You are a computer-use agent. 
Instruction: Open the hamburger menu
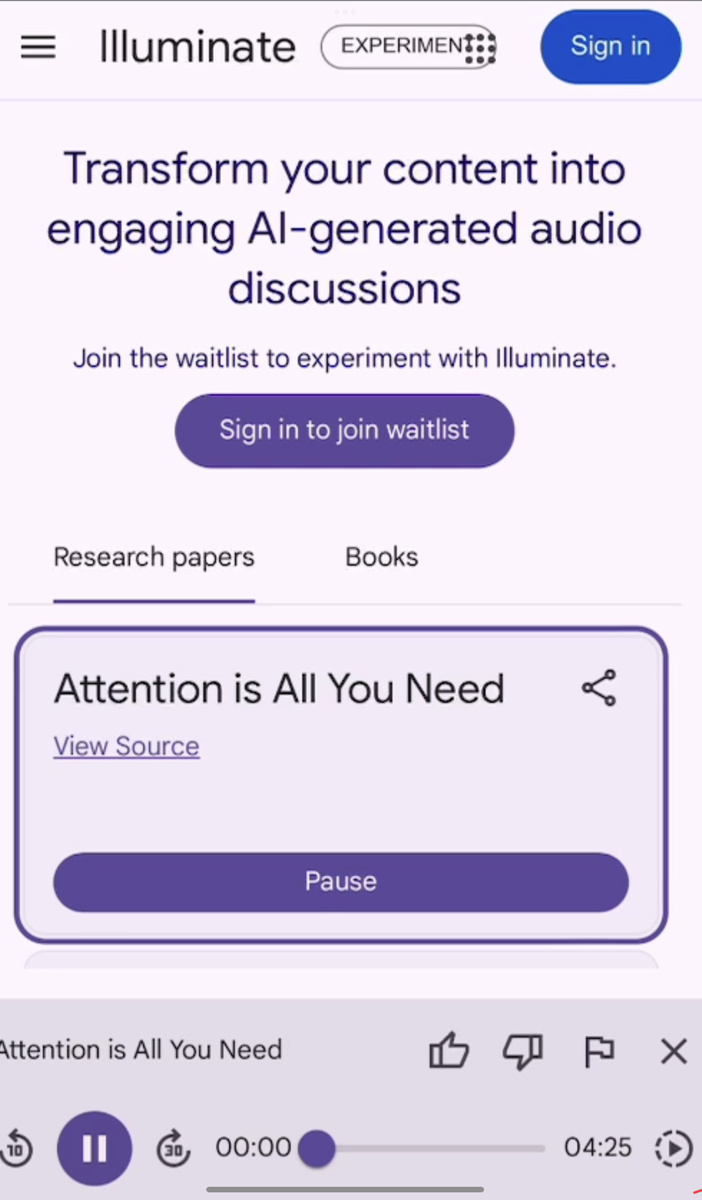tap(38, 47)
